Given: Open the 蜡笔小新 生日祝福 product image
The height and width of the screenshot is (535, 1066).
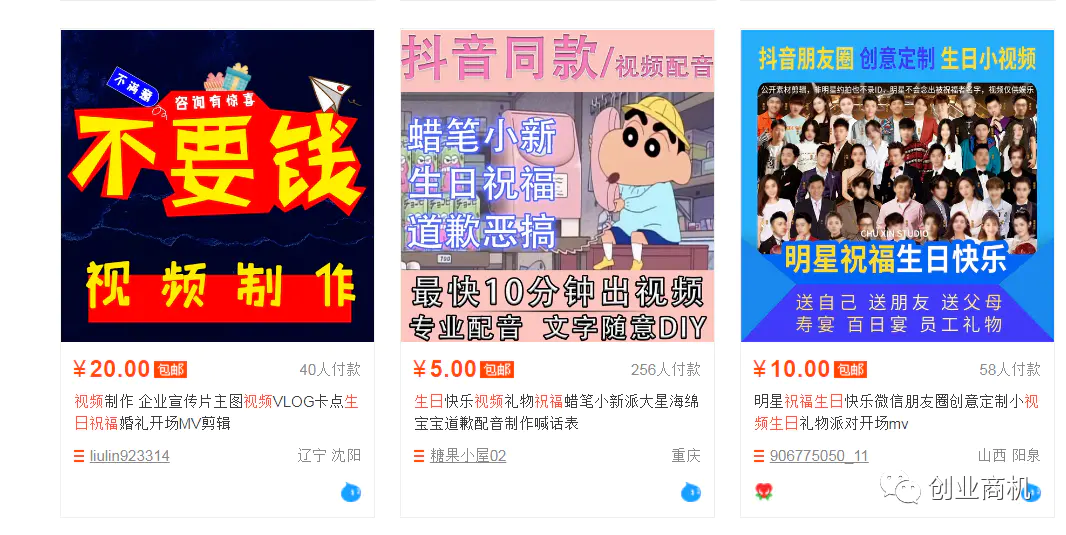Looking at the screenshot, I should [x=557, y=186].
